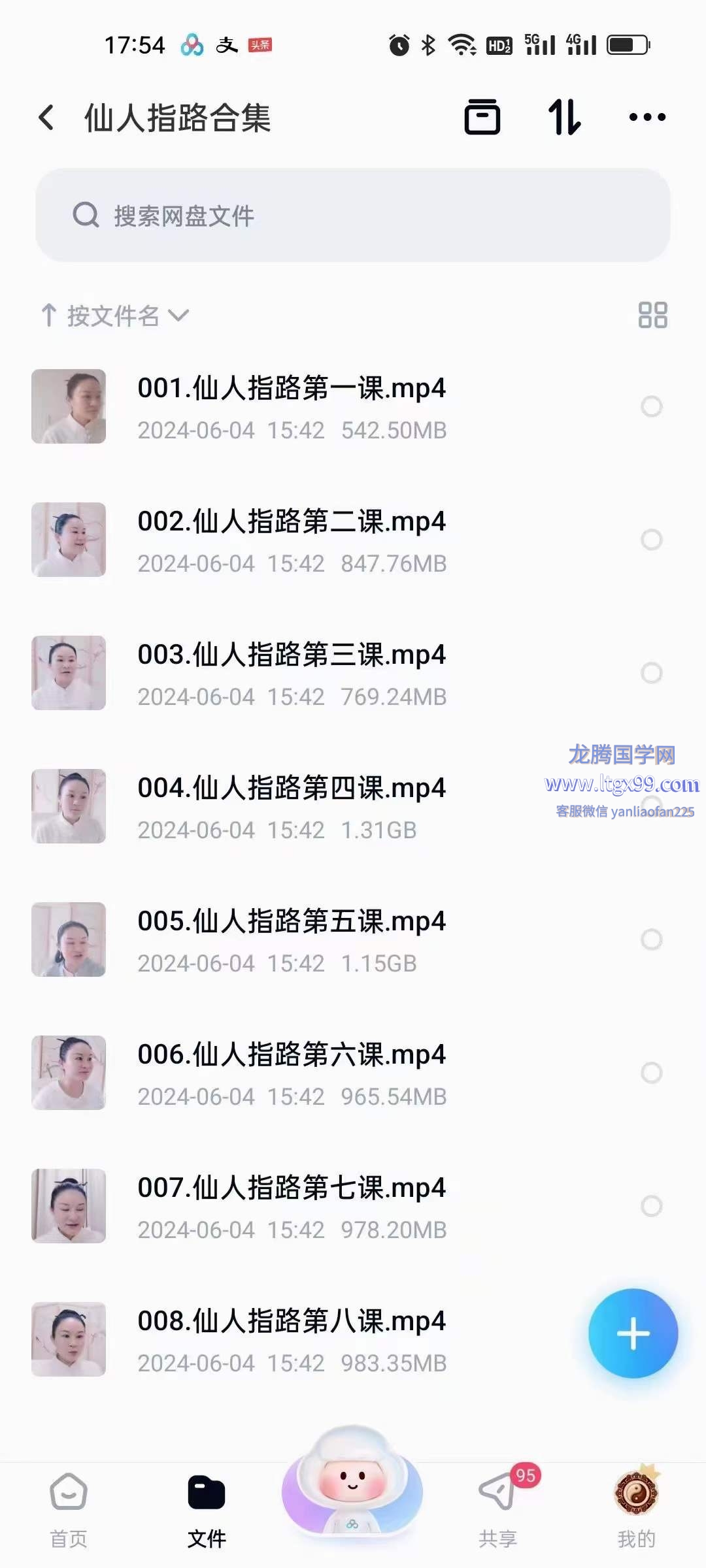Go back from 仙人指路合集 folder
Image resolution: width=706 pixels, height=1568 pixels.
(x=46, y=118)
